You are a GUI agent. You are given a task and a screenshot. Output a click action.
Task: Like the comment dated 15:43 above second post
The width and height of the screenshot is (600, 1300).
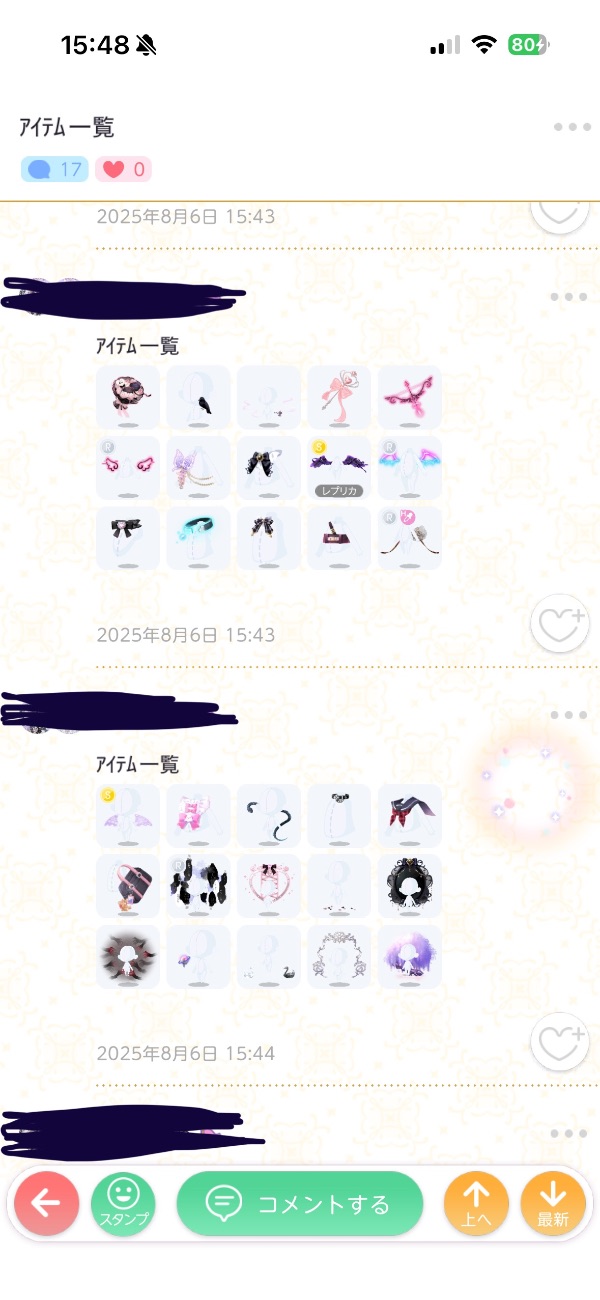[558, 624]
